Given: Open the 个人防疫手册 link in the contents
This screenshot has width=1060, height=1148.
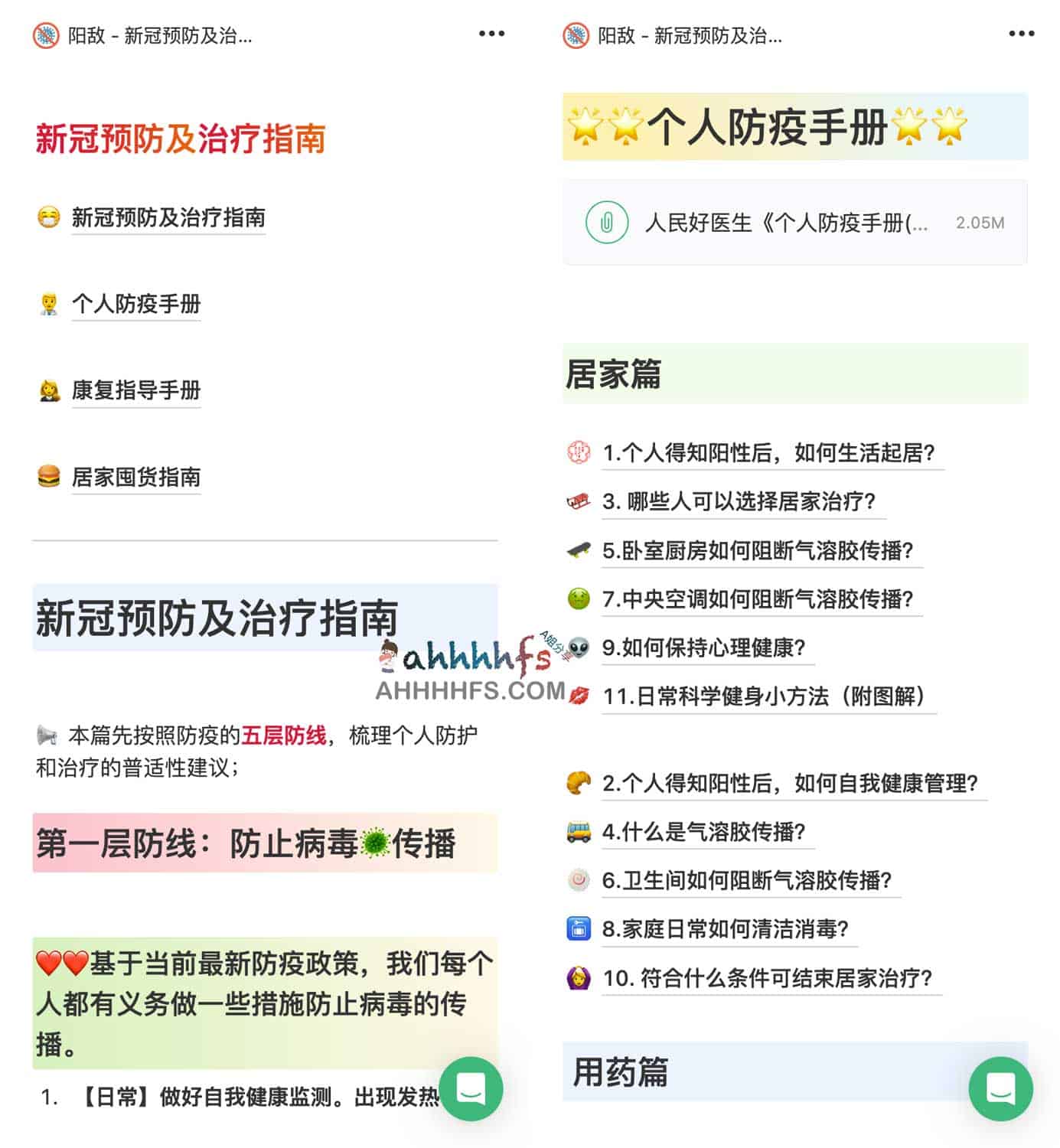Looking at the screenshot, I should 135,304.
